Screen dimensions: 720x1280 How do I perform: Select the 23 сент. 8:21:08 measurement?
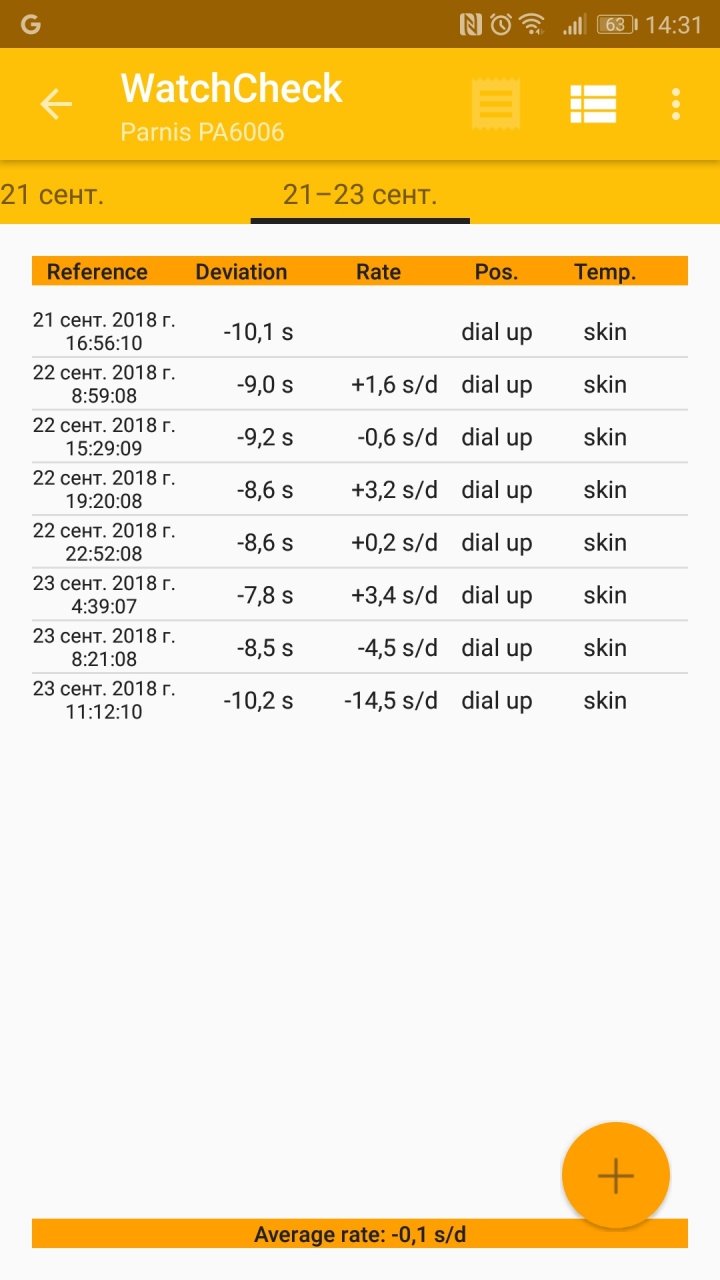(360, 648)
